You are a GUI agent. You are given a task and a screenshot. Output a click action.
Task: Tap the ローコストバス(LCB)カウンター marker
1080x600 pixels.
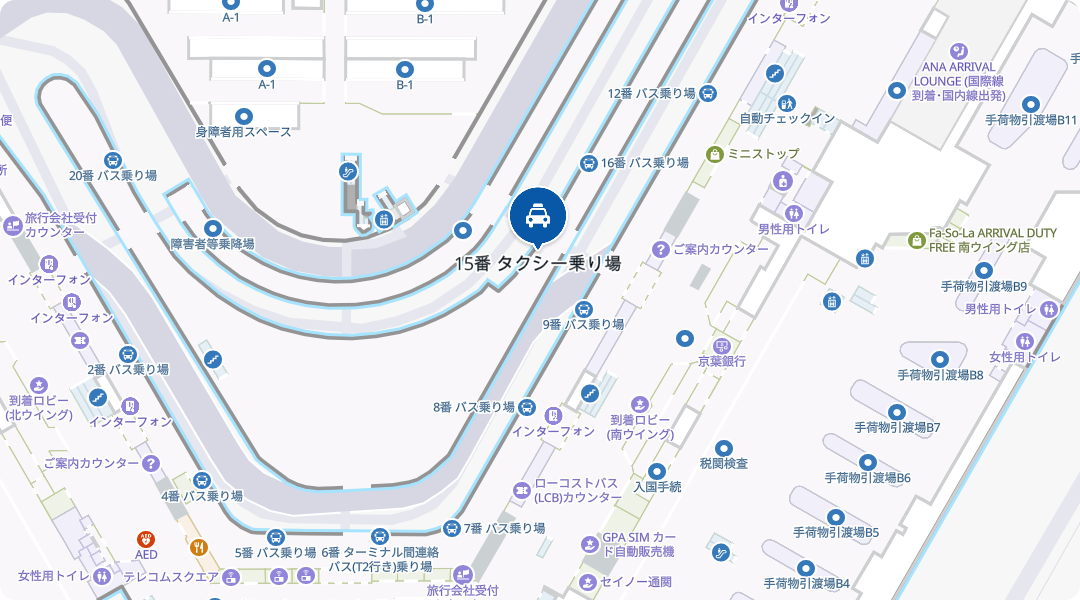(521, 490)
